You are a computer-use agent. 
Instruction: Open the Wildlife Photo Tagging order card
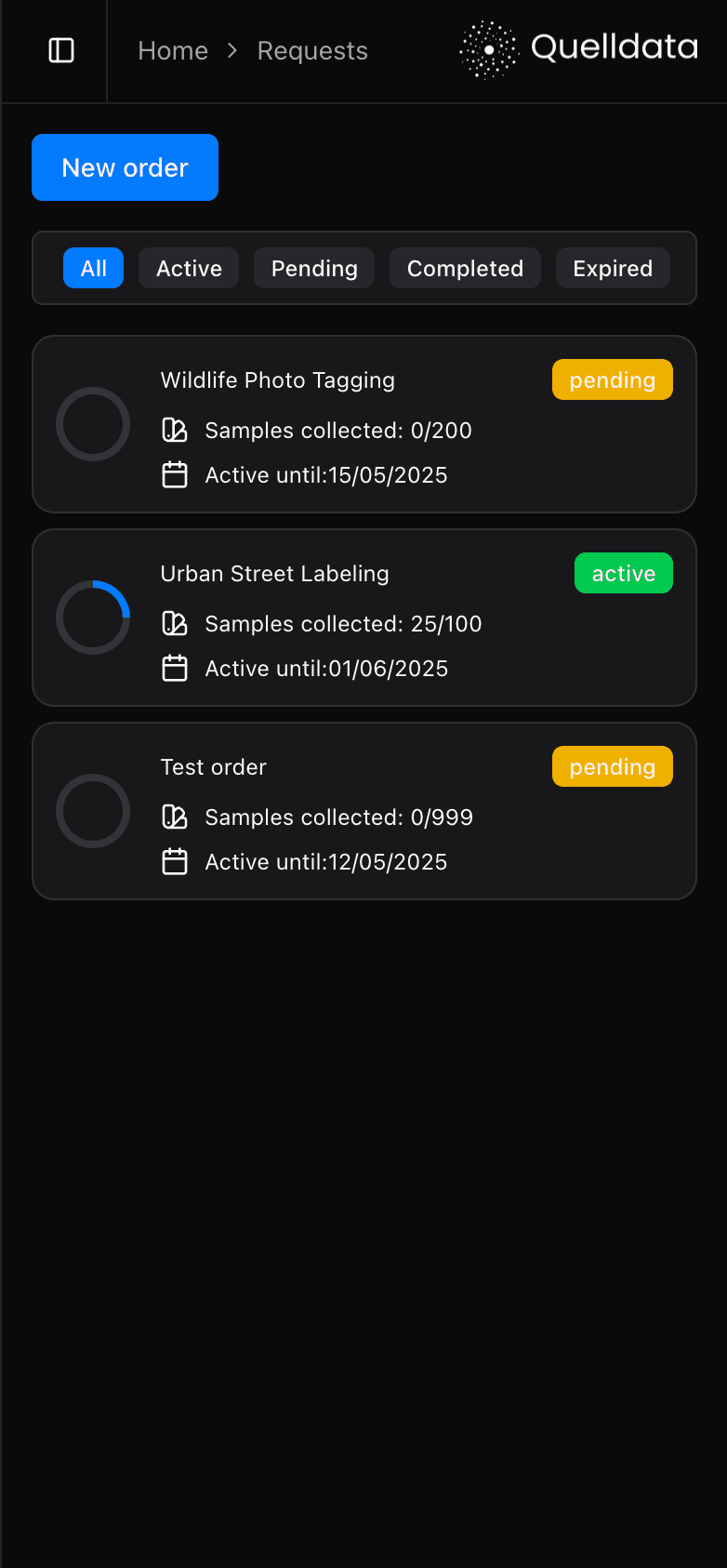pos(363,424)
